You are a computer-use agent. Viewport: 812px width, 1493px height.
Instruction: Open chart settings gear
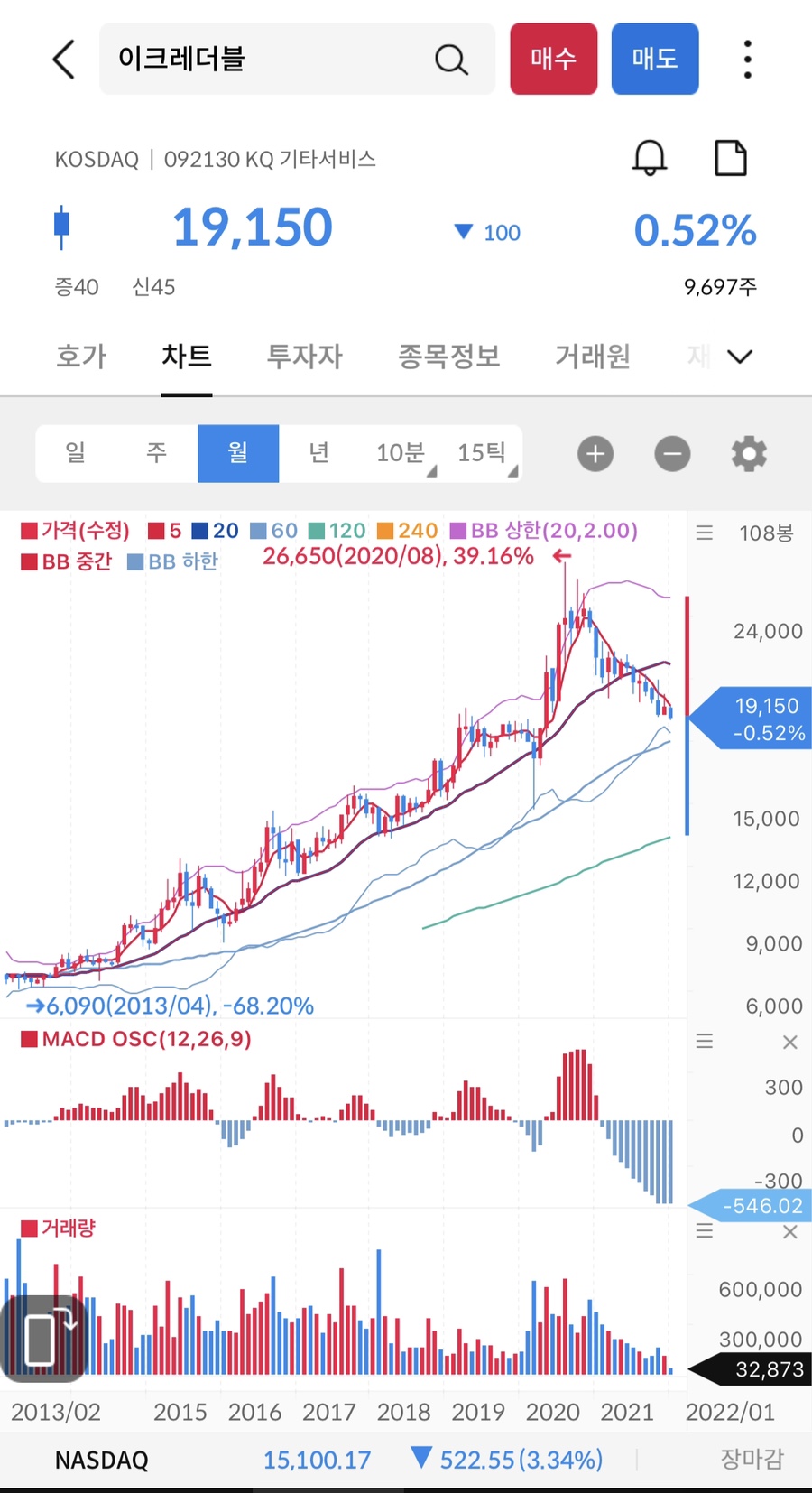click(x=749, y=453)
